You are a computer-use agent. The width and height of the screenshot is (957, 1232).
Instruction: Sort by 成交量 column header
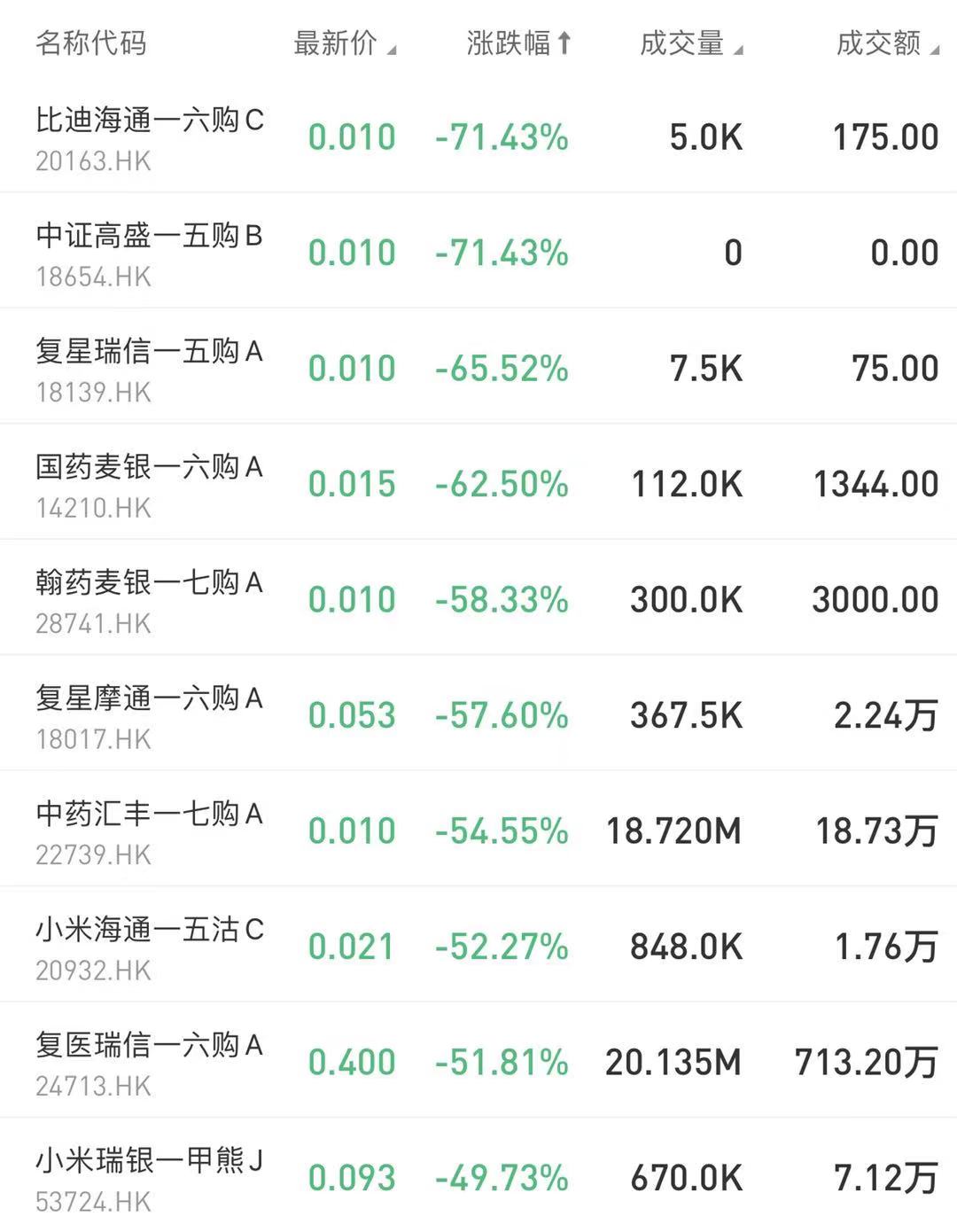[x=690, y=43]
